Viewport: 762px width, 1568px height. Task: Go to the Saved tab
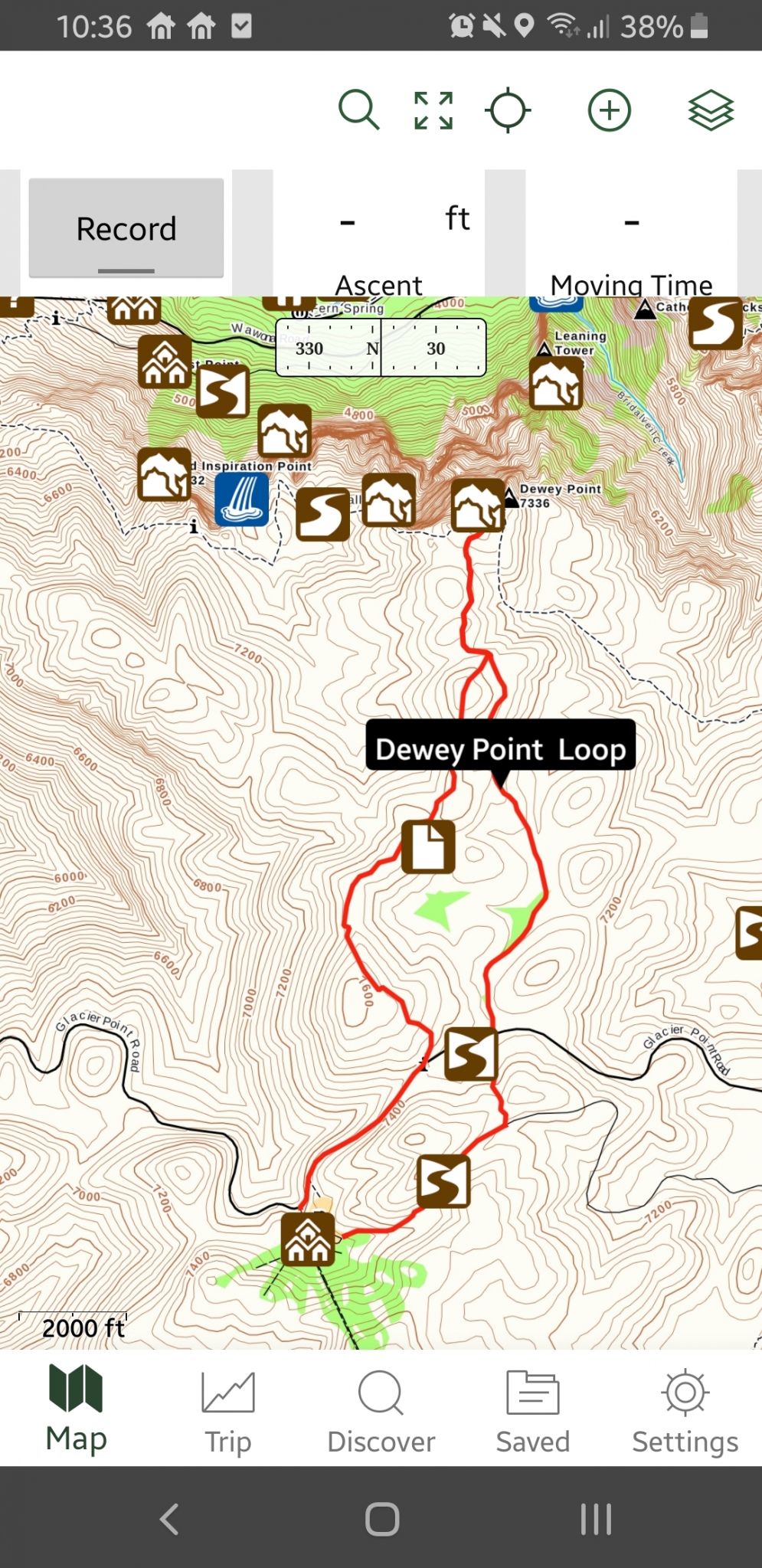pos(532,1409)
